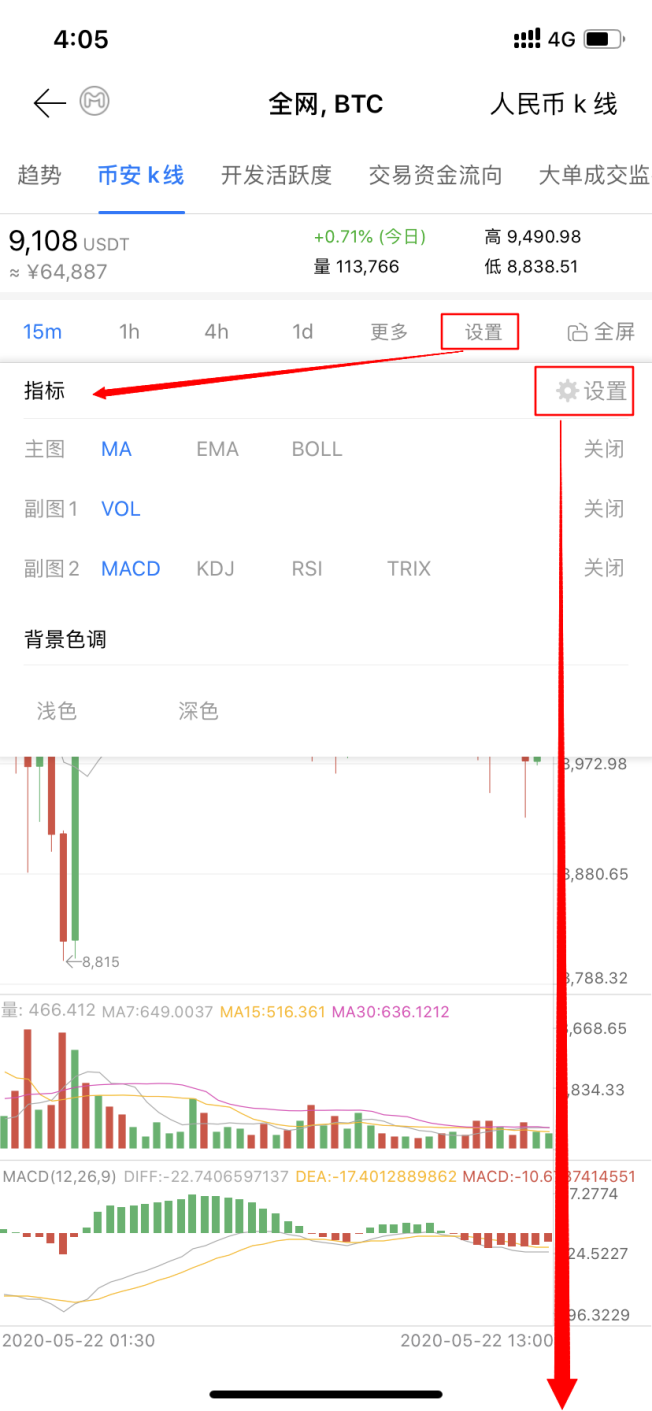Switch to 交易资金流向 tab
Viewport: 652px width, 1411px height.
click(x=435, y=175)
